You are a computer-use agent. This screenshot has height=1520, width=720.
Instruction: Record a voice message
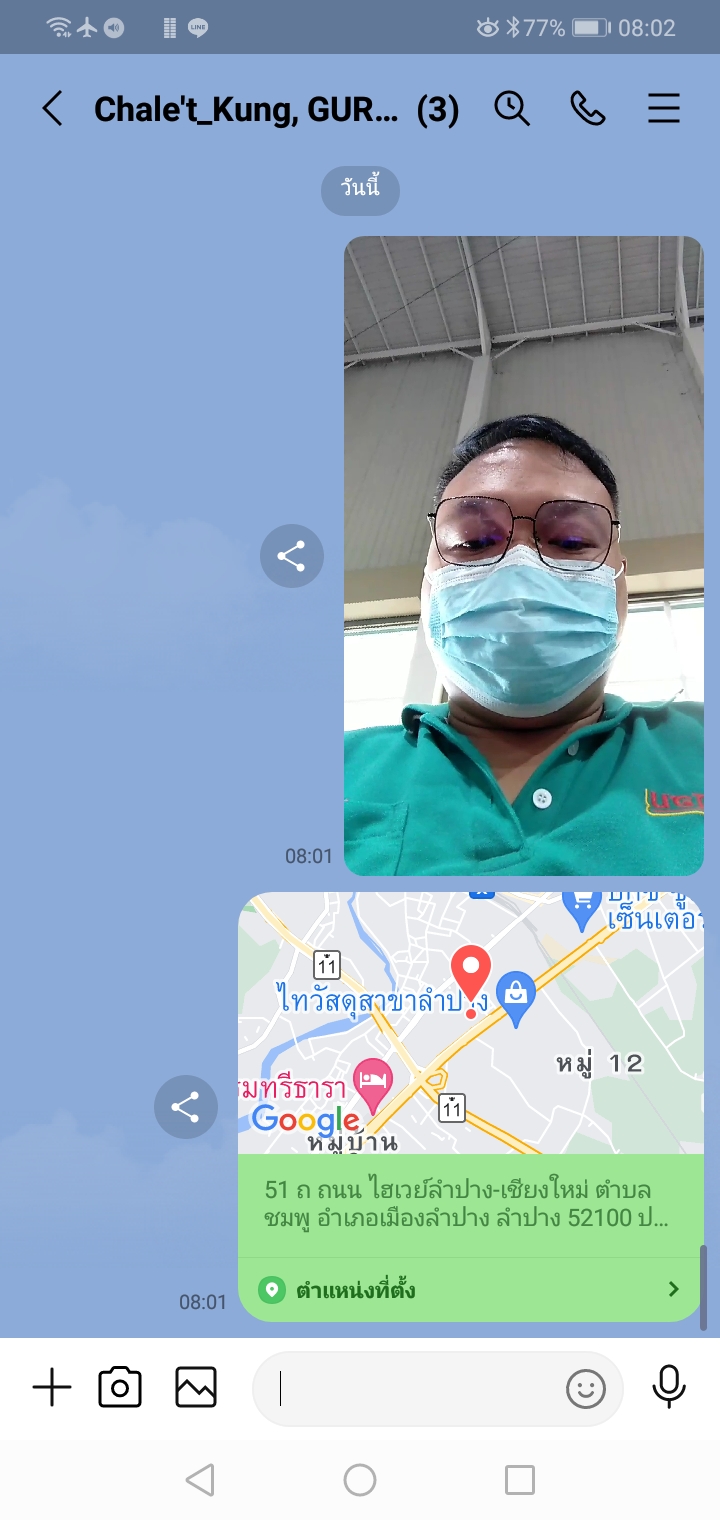tap(668, 1388)
